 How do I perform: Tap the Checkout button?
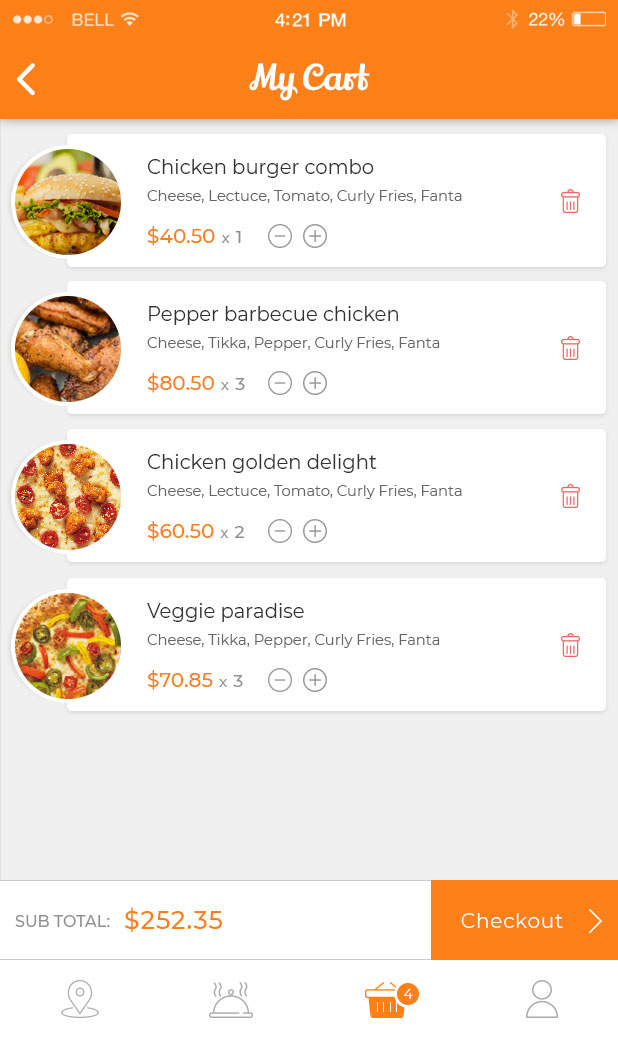pos(524,920)
